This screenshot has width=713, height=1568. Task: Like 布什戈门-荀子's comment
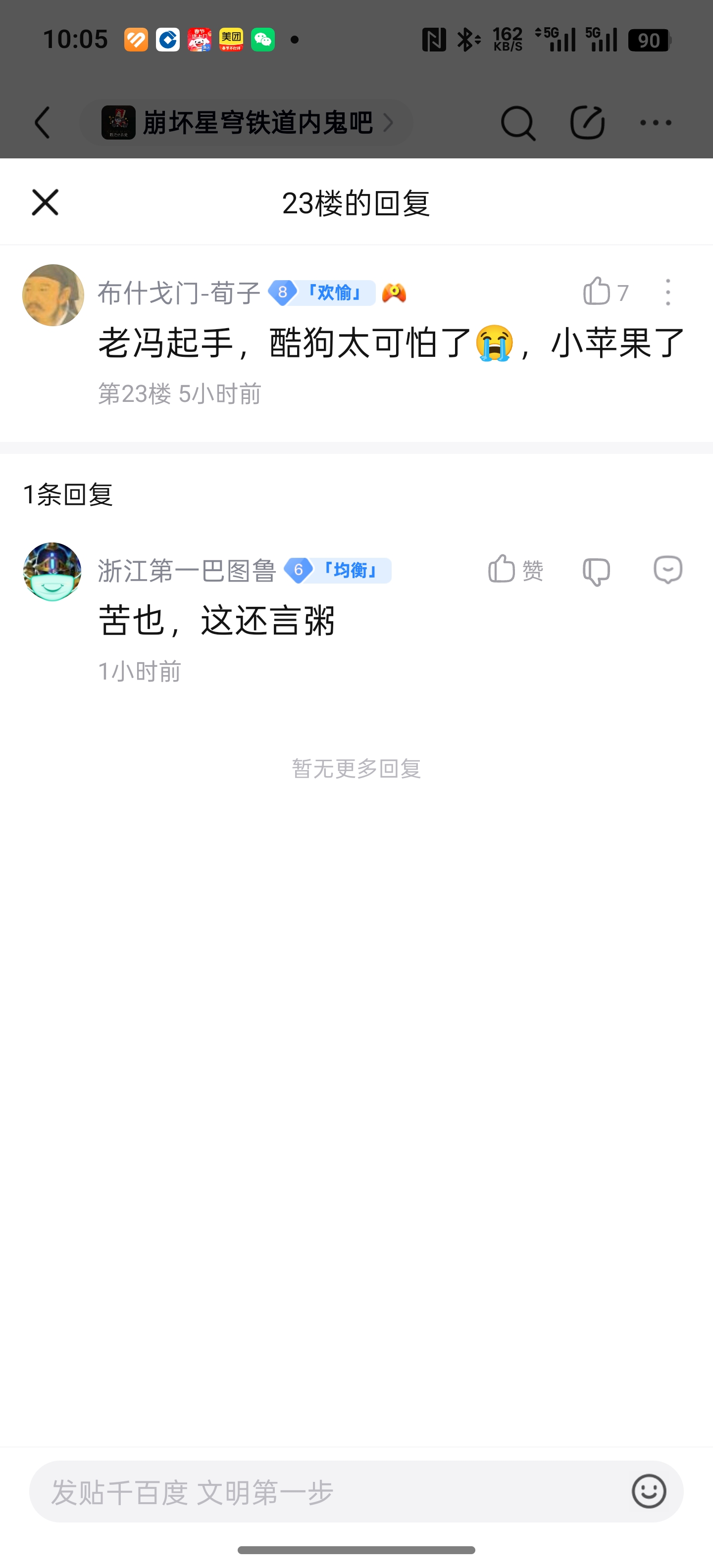(x=597, y=292)
